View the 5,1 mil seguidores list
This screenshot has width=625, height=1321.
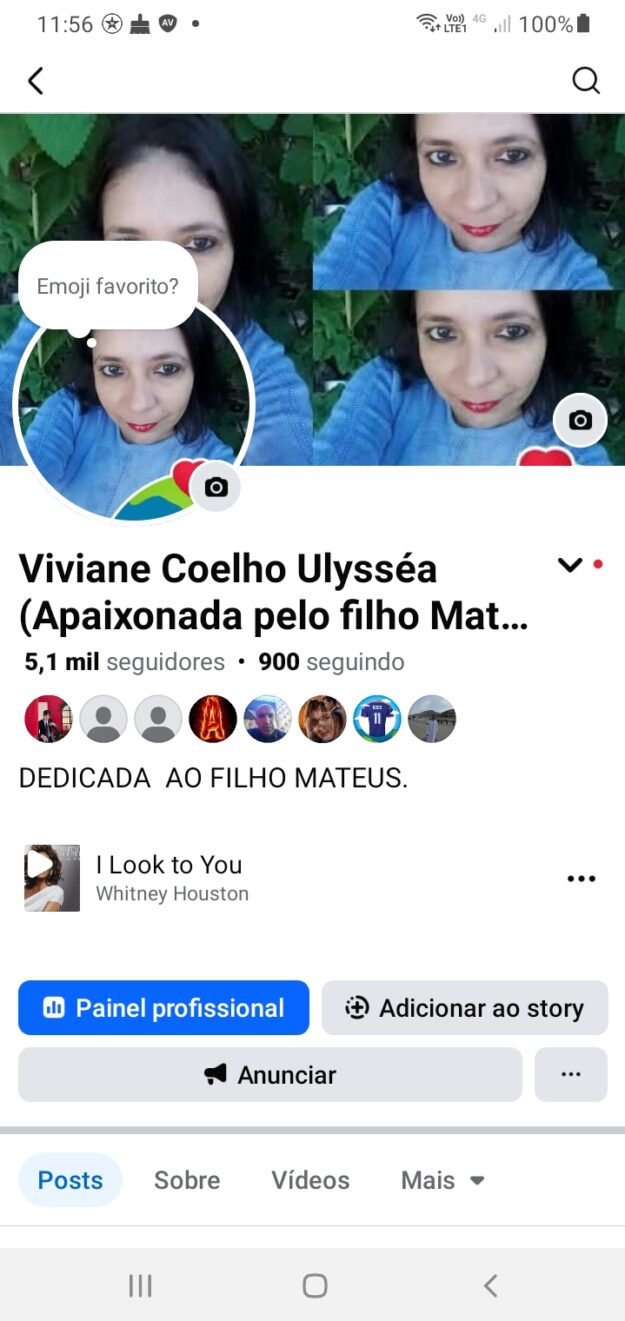coord(125,662)
